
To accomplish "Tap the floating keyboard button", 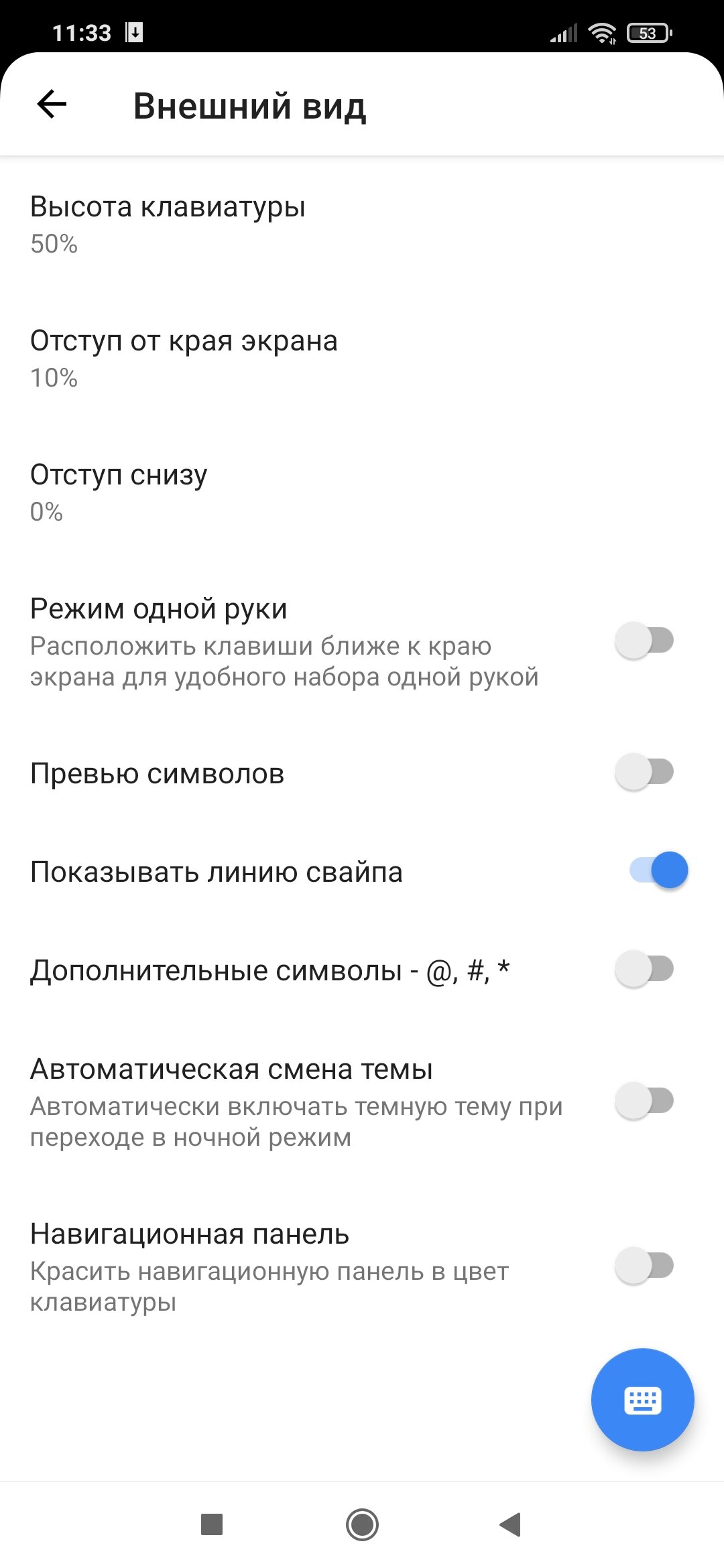I will (642, 1400).
